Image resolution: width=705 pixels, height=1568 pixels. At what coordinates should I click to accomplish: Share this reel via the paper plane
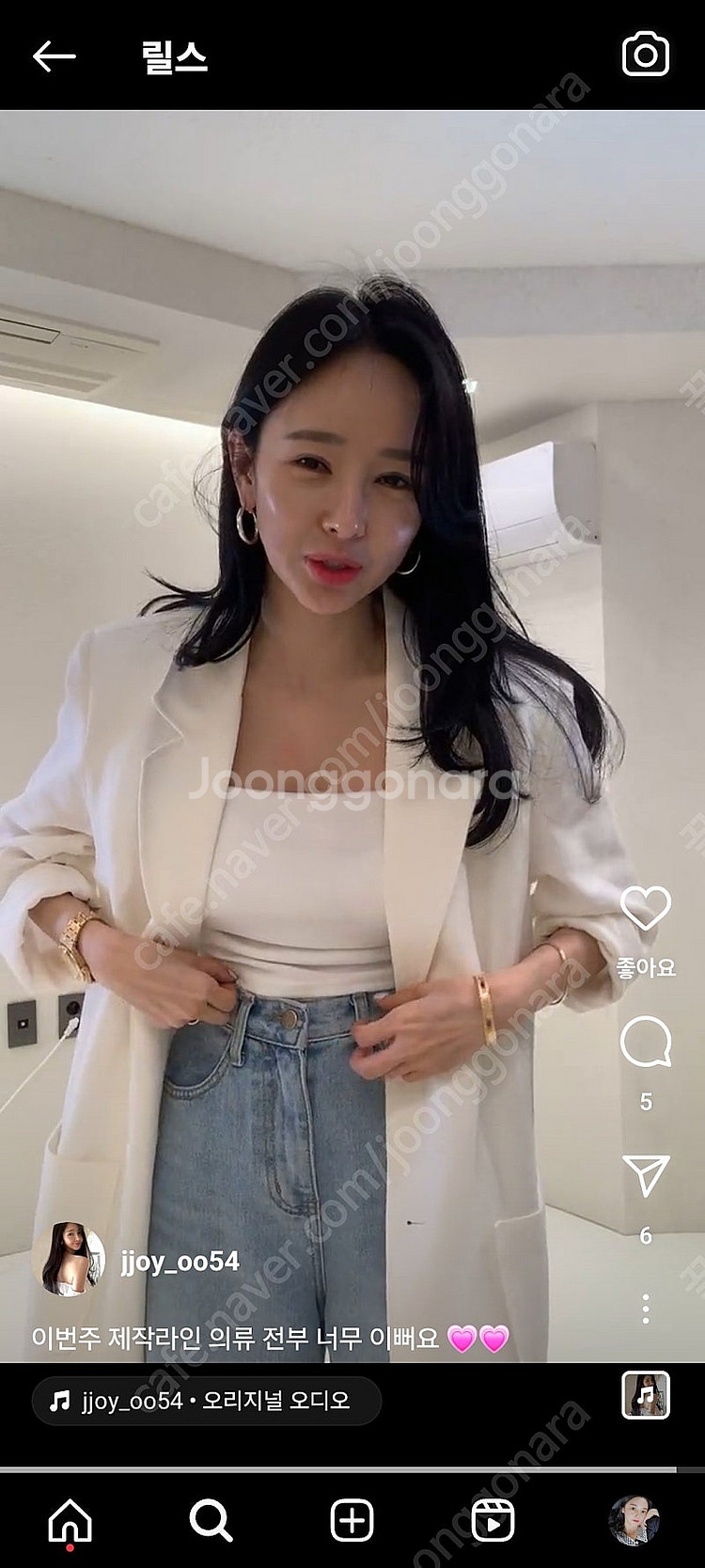click(646, 1175)
